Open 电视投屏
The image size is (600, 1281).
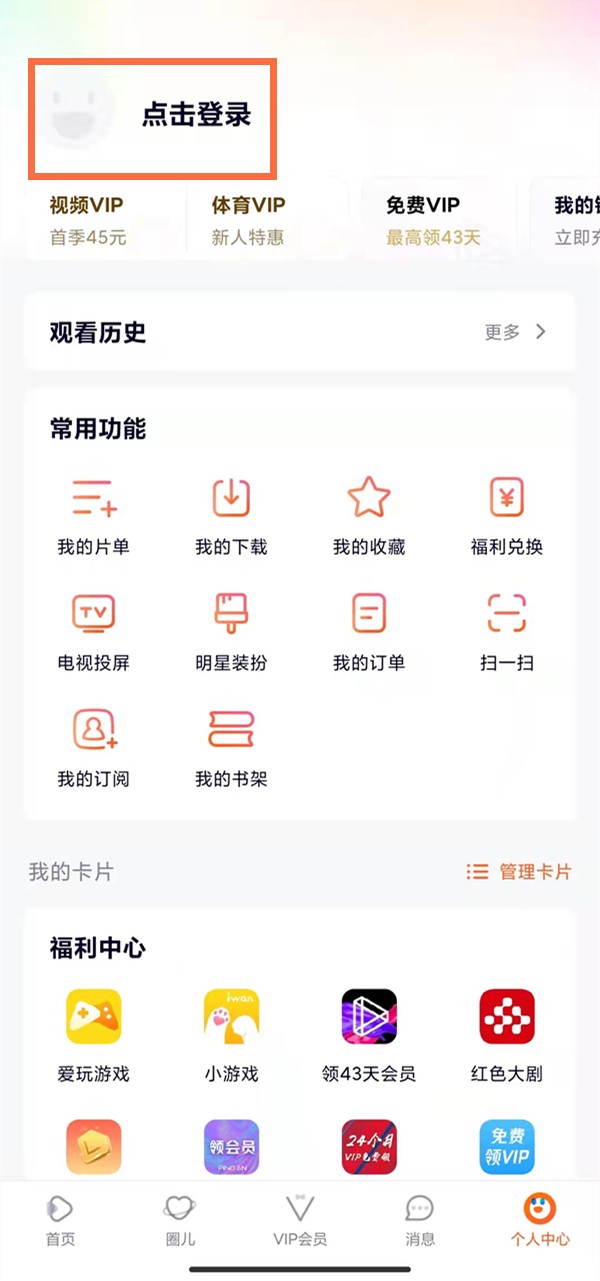point(94,631)
